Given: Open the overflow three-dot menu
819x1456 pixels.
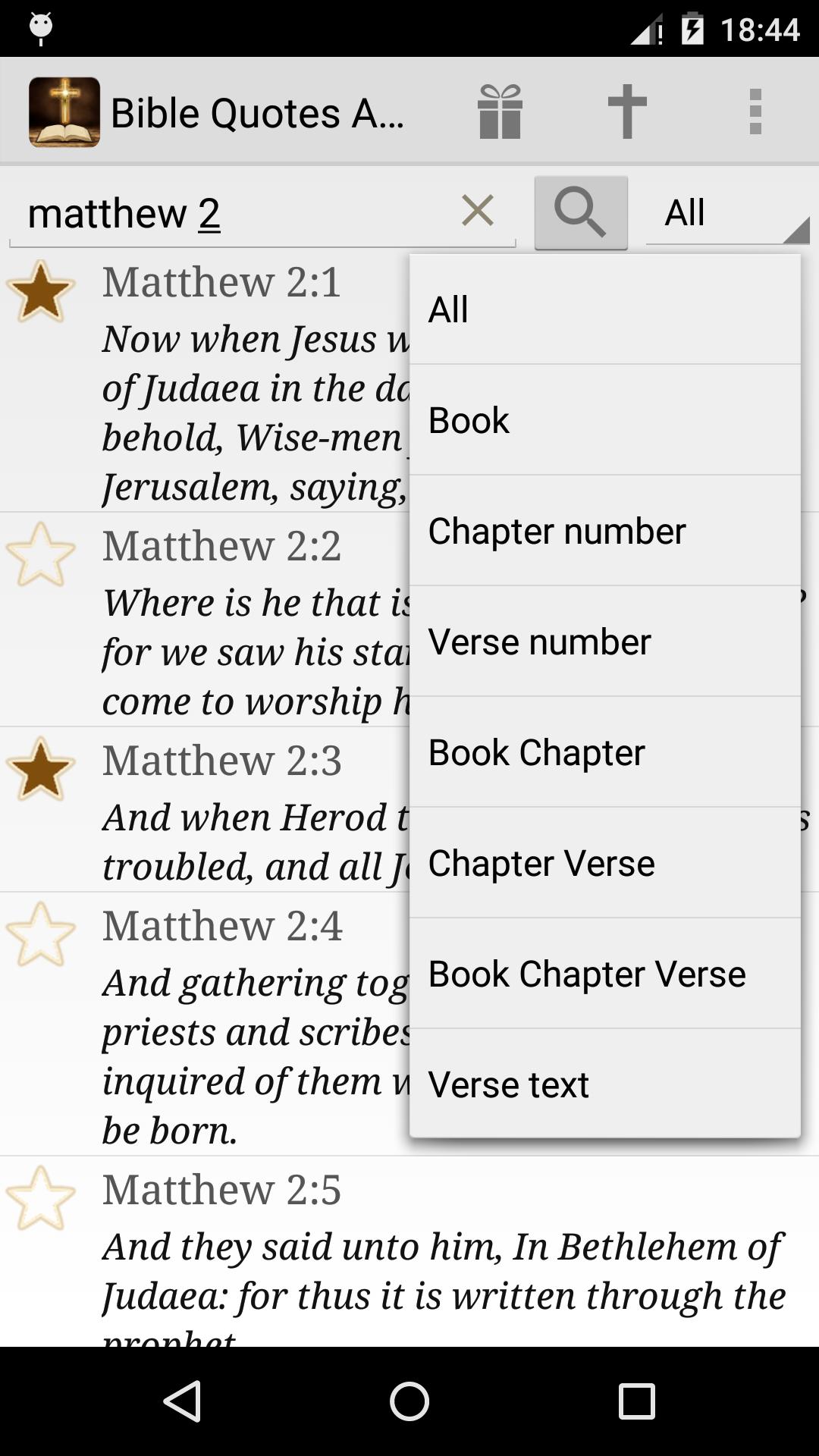Looking at the screenshot, I should coord(755,111).
